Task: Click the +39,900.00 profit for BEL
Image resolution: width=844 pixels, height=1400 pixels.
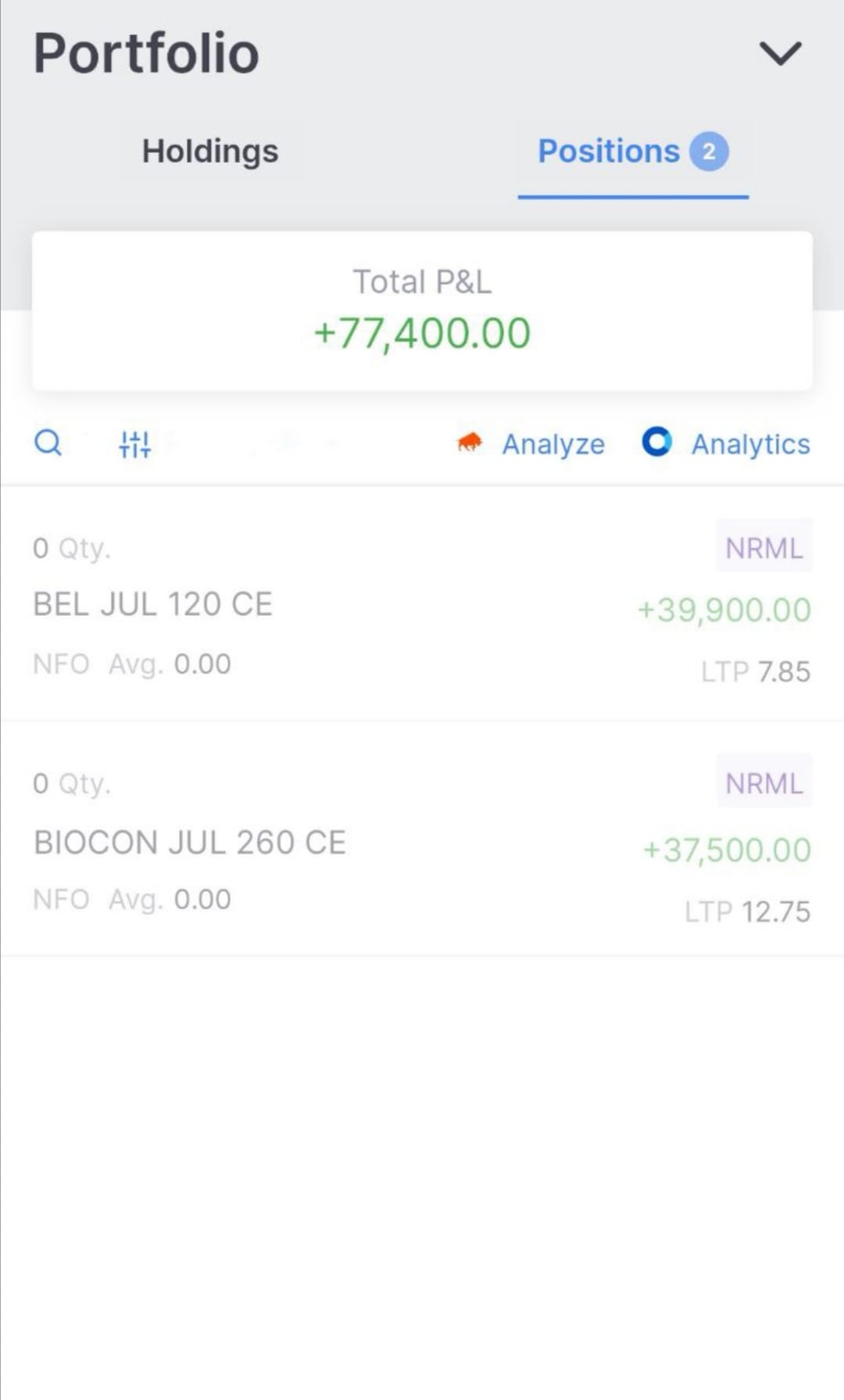Action: tap(723, 609)
